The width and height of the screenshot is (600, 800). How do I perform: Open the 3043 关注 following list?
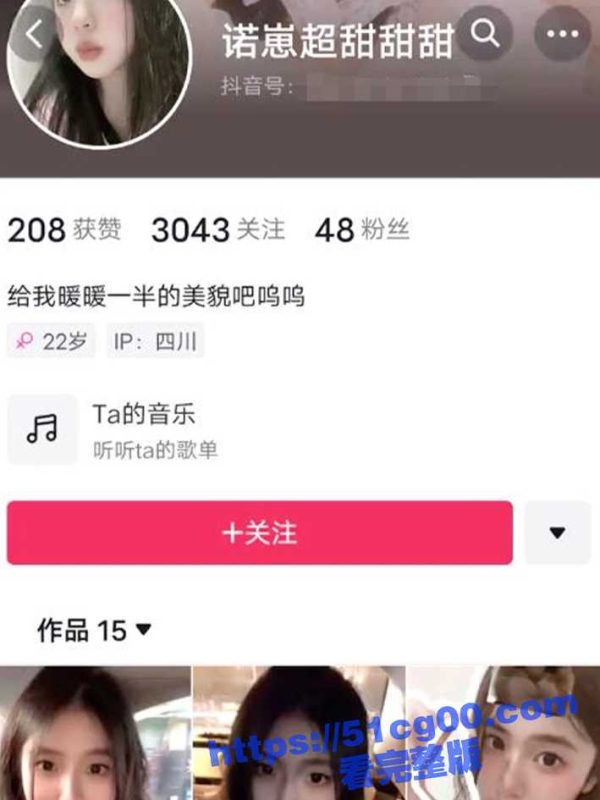(x=217, y=230)
